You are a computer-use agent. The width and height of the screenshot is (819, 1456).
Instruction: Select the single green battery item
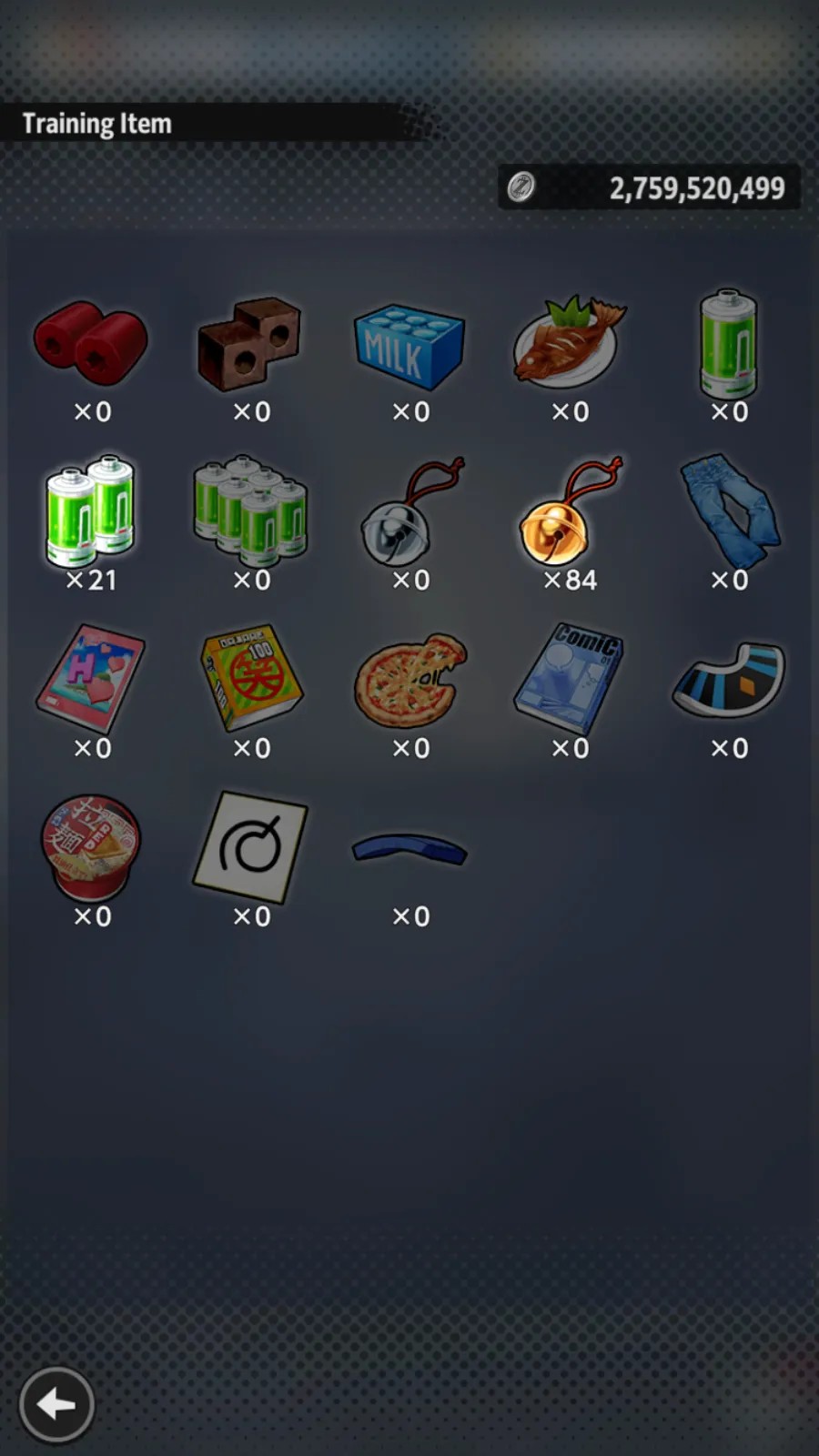[x=728, y=343]
